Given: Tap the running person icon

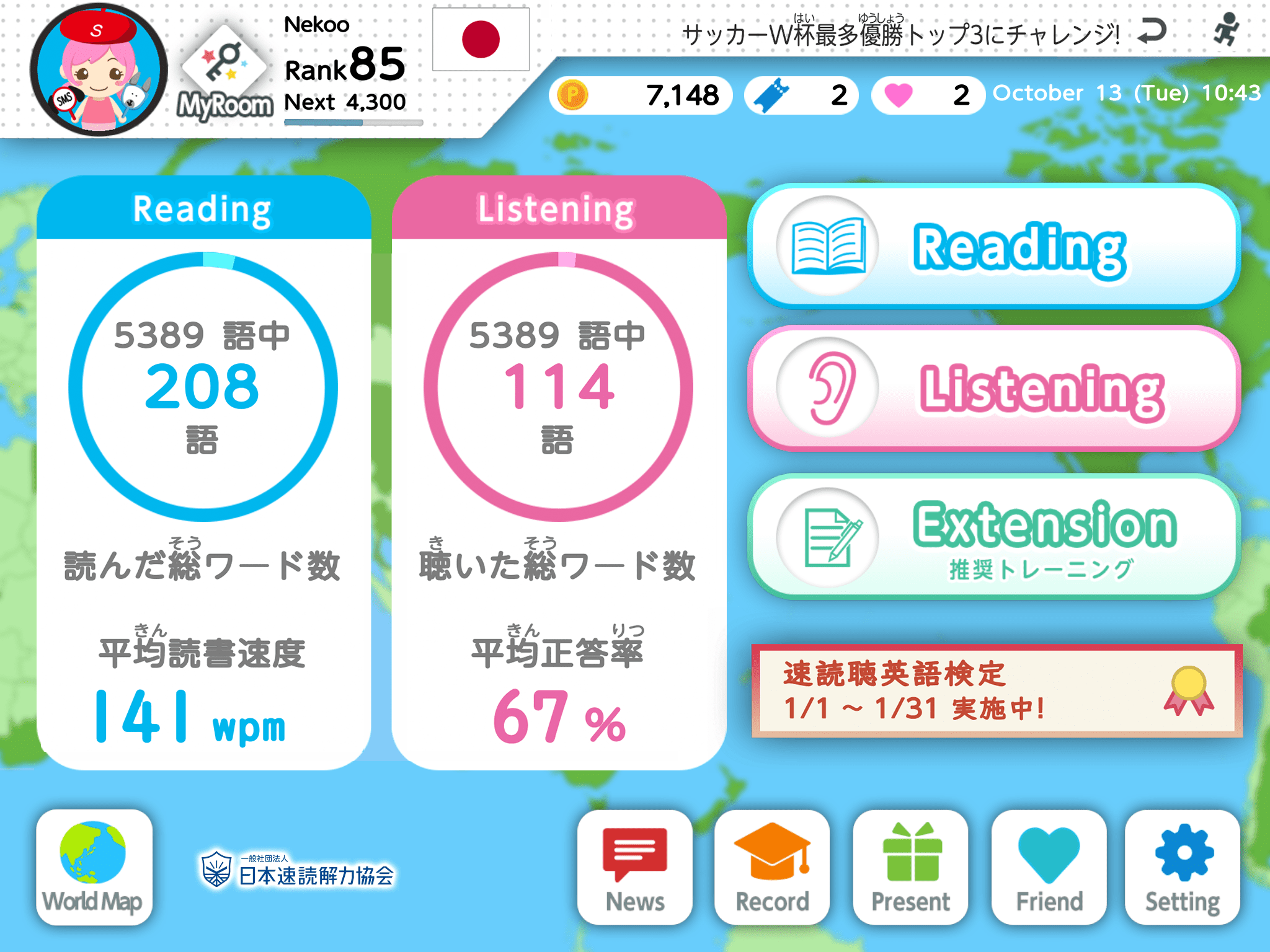Looking at the screenshot, I should coord(1226,30).
